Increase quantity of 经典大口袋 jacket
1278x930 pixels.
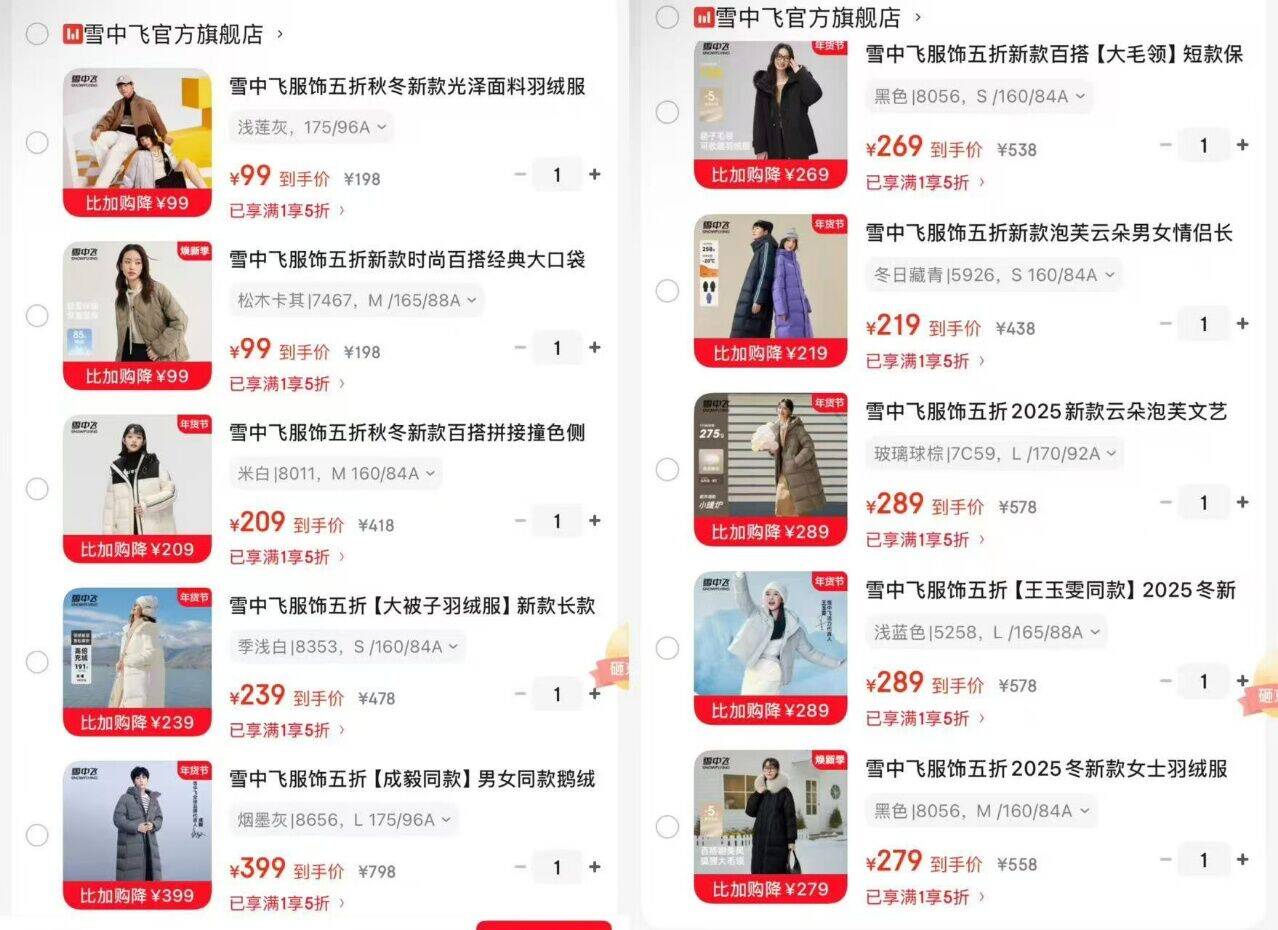pos(594,347)
